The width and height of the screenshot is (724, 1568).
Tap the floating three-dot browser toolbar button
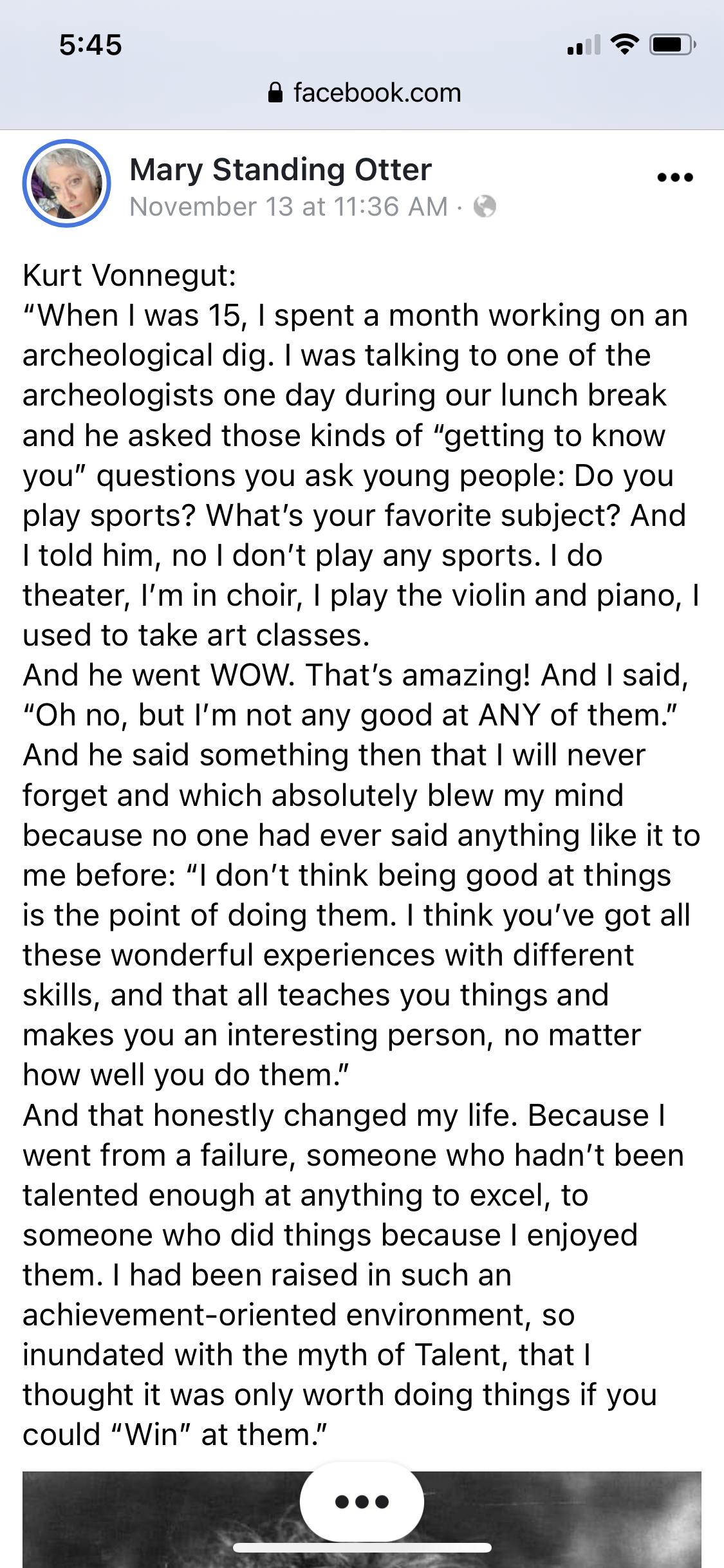[362, 1502]
